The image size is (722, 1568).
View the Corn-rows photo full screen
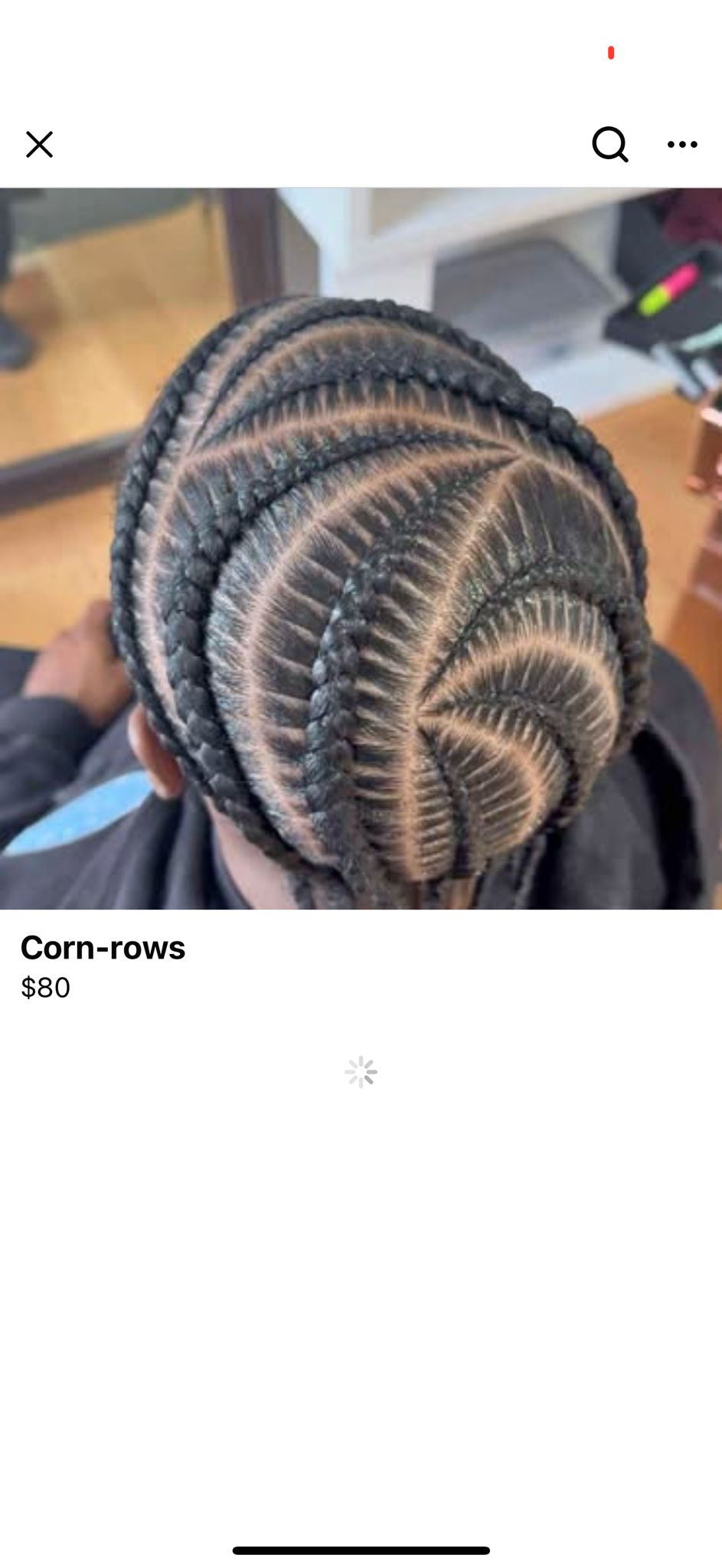(361, 548)
